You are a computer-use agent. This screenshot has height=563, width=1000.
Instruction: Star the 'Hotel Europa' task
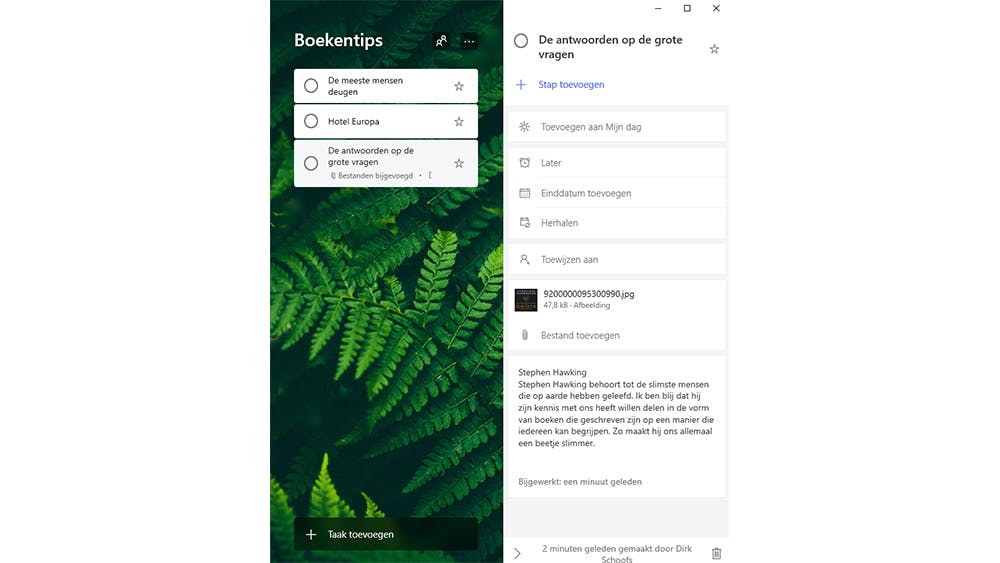tap(459, 122)
